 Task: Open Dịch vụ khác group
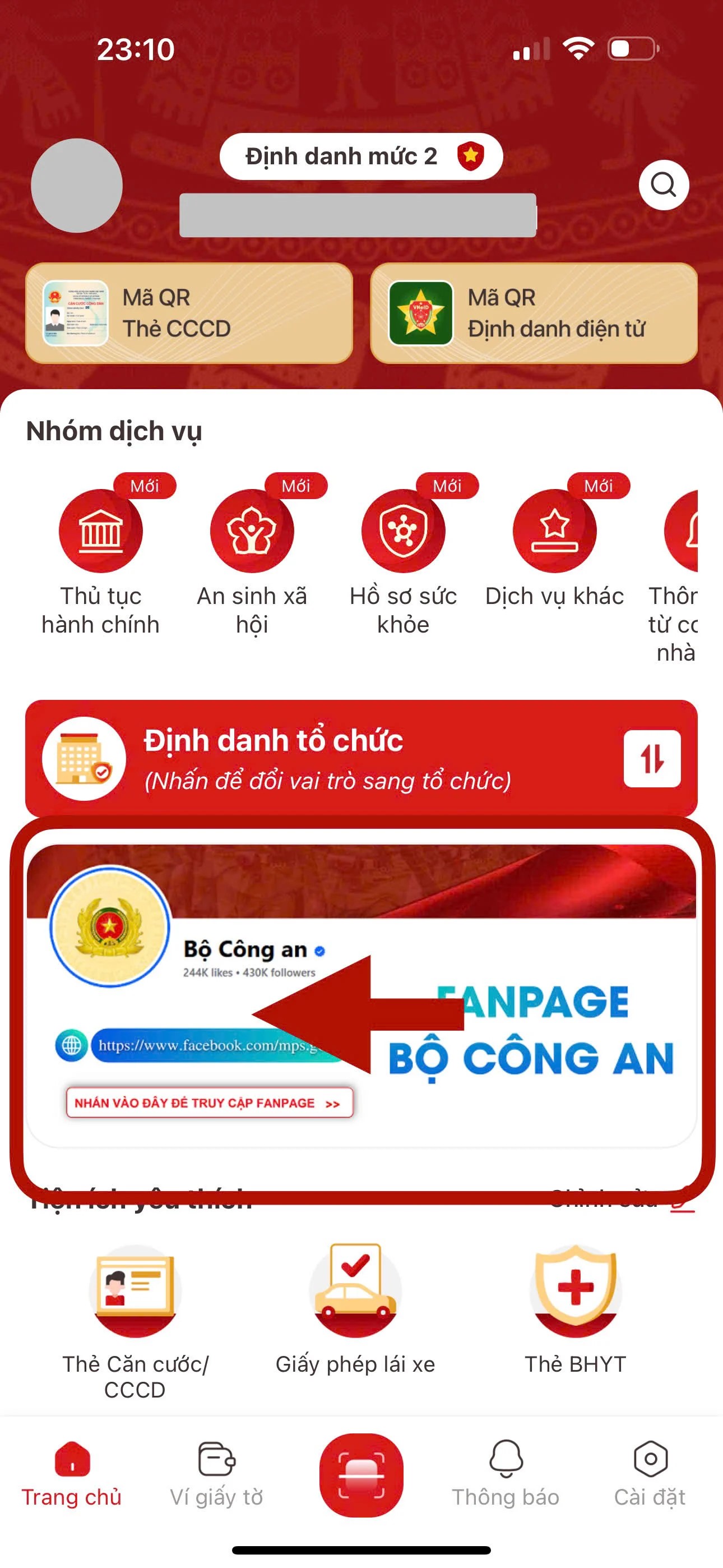(x=554, y=531)
